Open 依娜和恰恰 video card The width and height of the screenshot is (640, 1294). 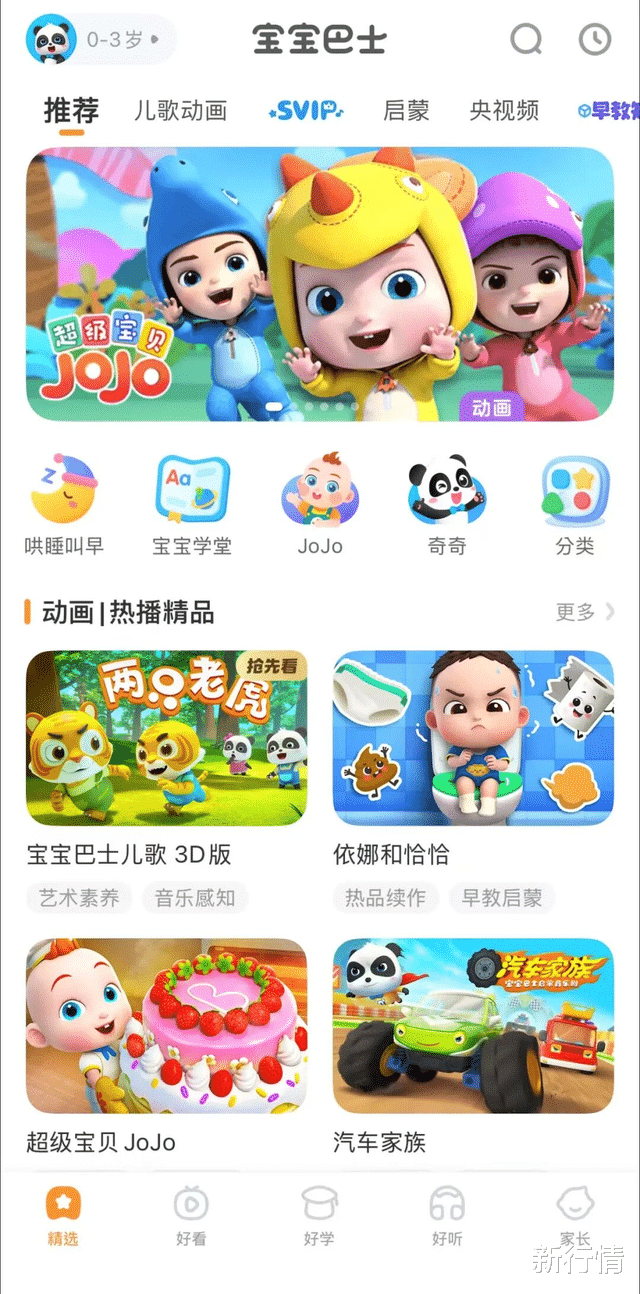(473, 738)
